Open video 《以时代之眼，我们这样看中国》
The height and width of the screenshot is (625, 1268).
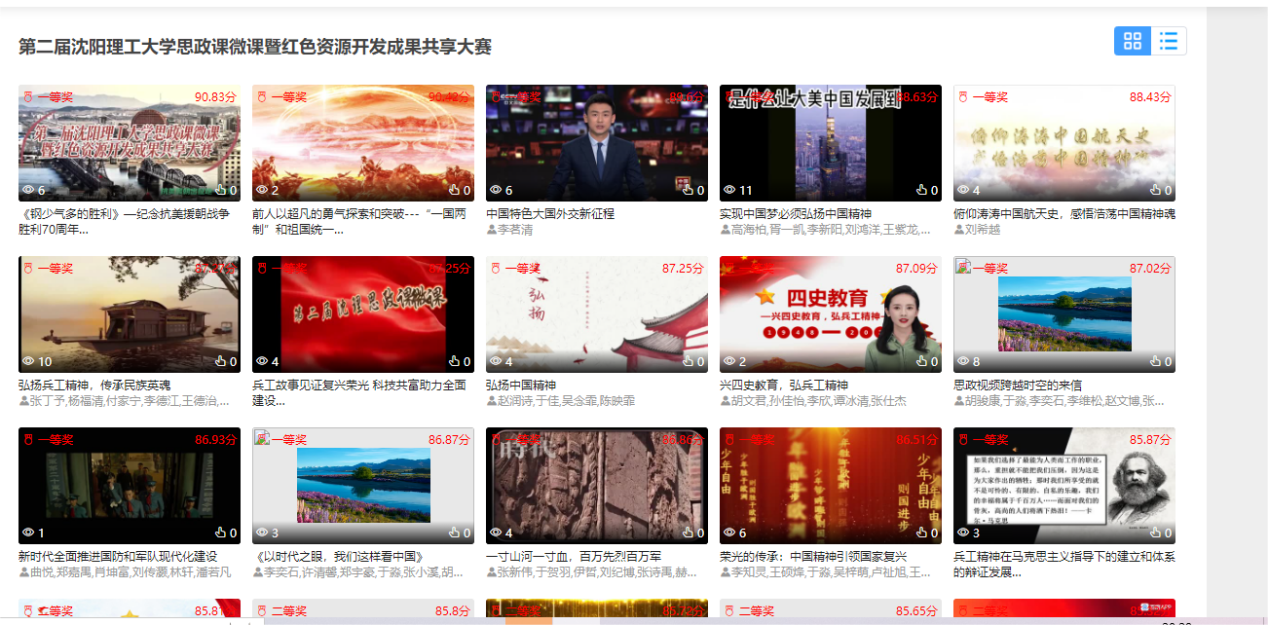point(362,485)
